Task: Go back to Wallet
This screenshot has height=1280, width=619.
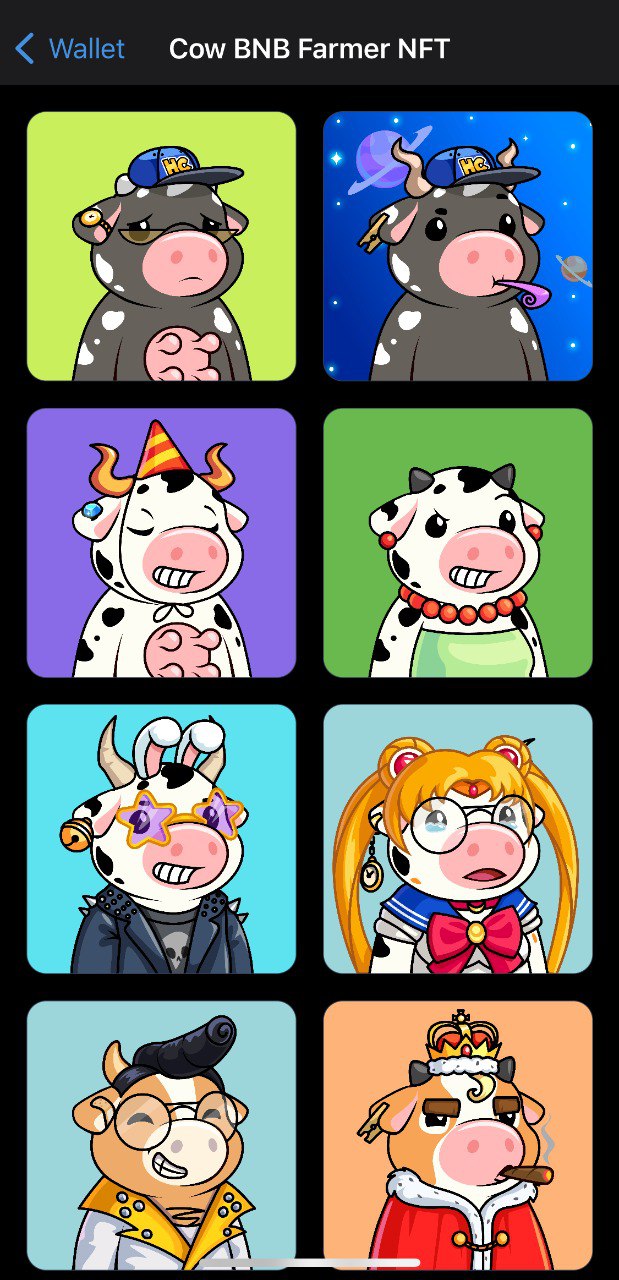Action: pos(70,48)
